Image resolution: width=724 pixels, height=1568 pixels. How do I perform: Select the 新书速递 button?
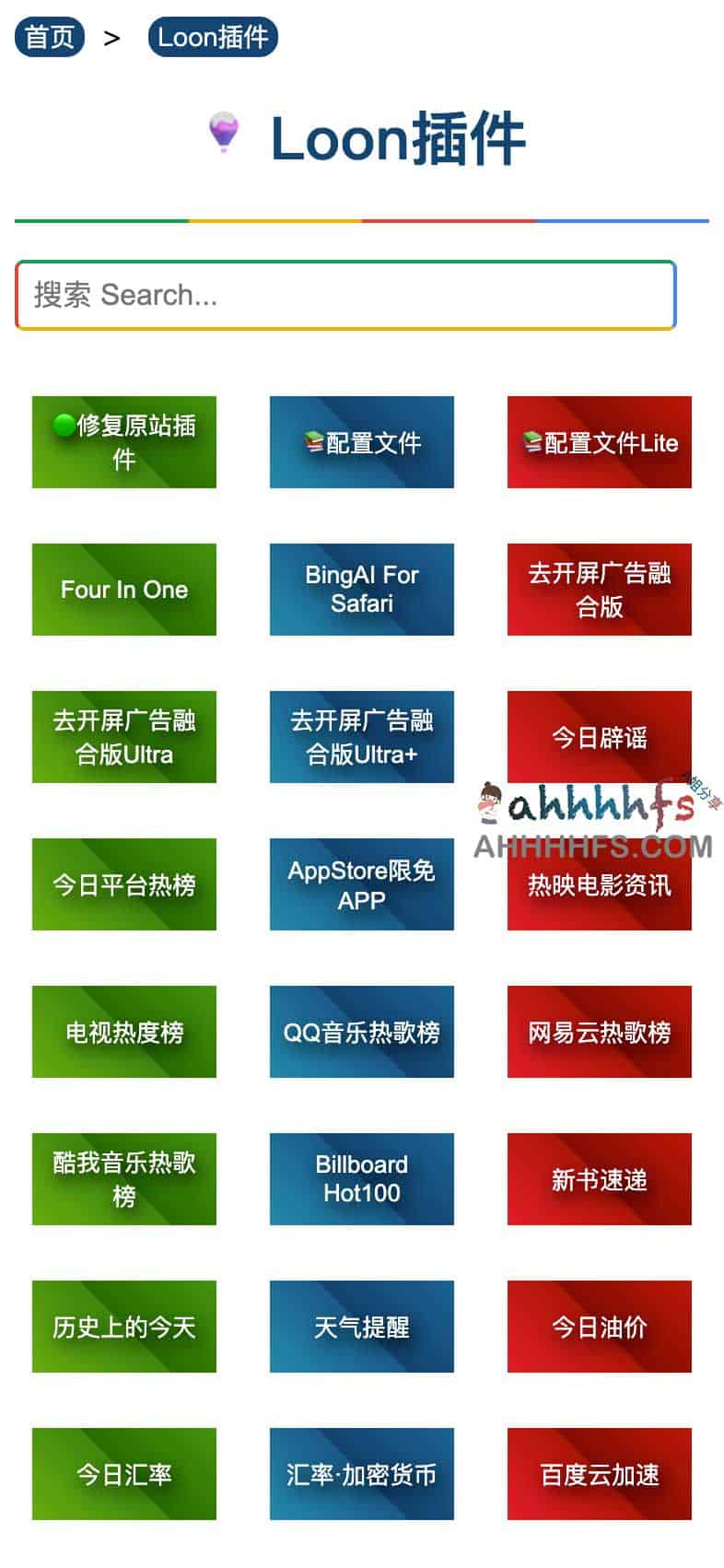[600, 1179]
